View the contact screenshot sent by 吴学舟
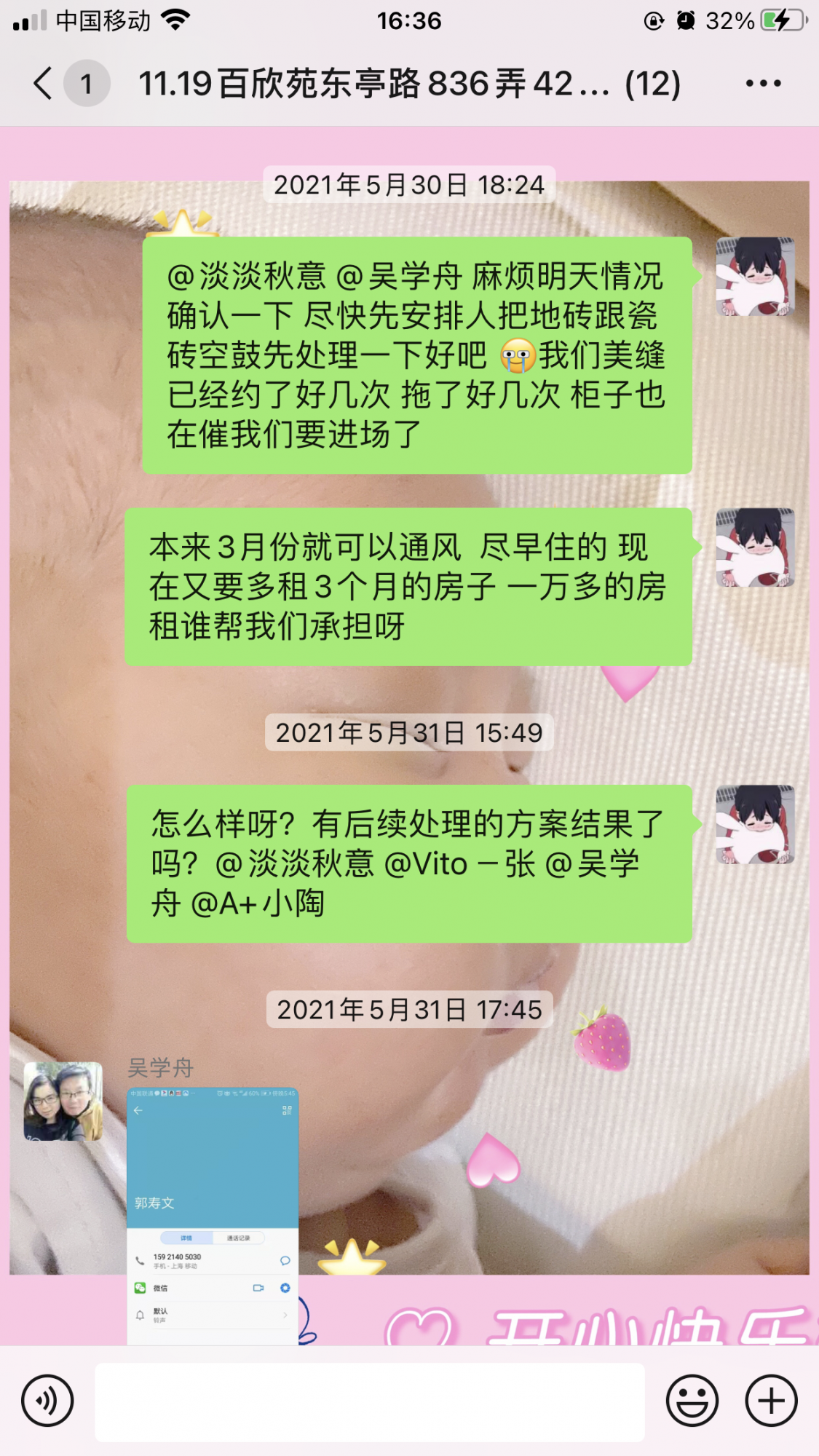The image size is (819, 1456). click(x=213, y=1216)
